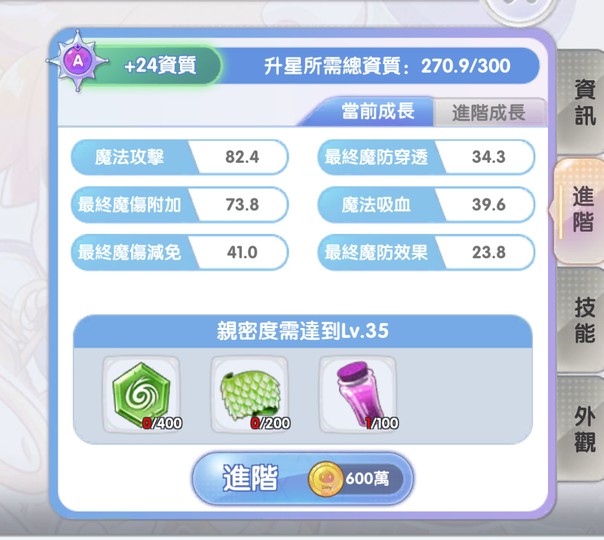This screenshot has height=540, width=604.
Task: Switch to the 進階成長 tab
Action: click(488, 112)
